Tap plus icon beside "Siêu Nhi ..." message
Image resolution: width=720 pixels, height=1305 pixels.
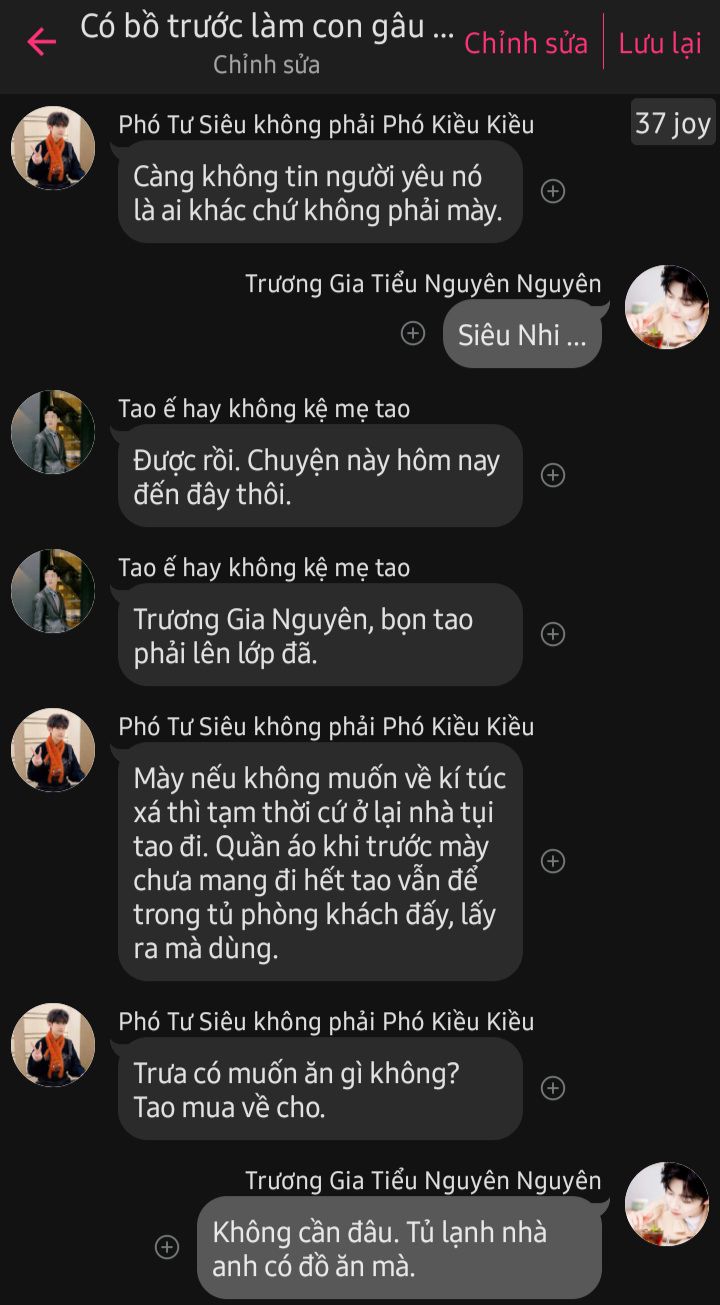[413, 333]
